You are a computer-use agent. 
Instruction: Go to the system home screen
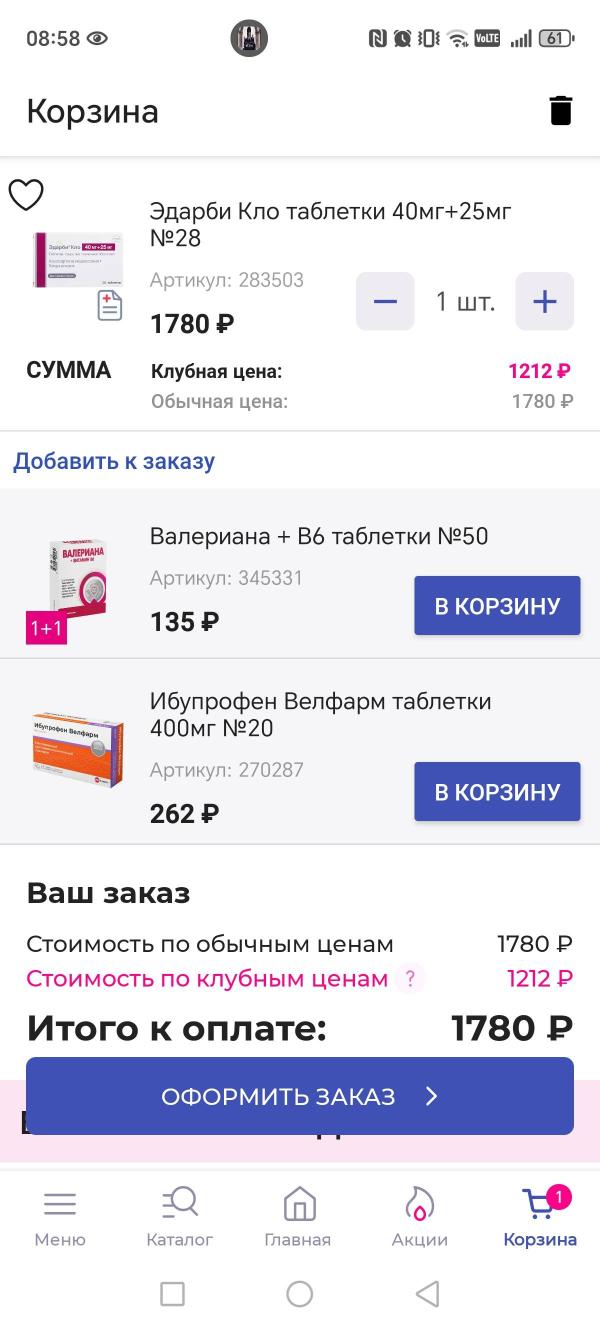click(299, 1294)
